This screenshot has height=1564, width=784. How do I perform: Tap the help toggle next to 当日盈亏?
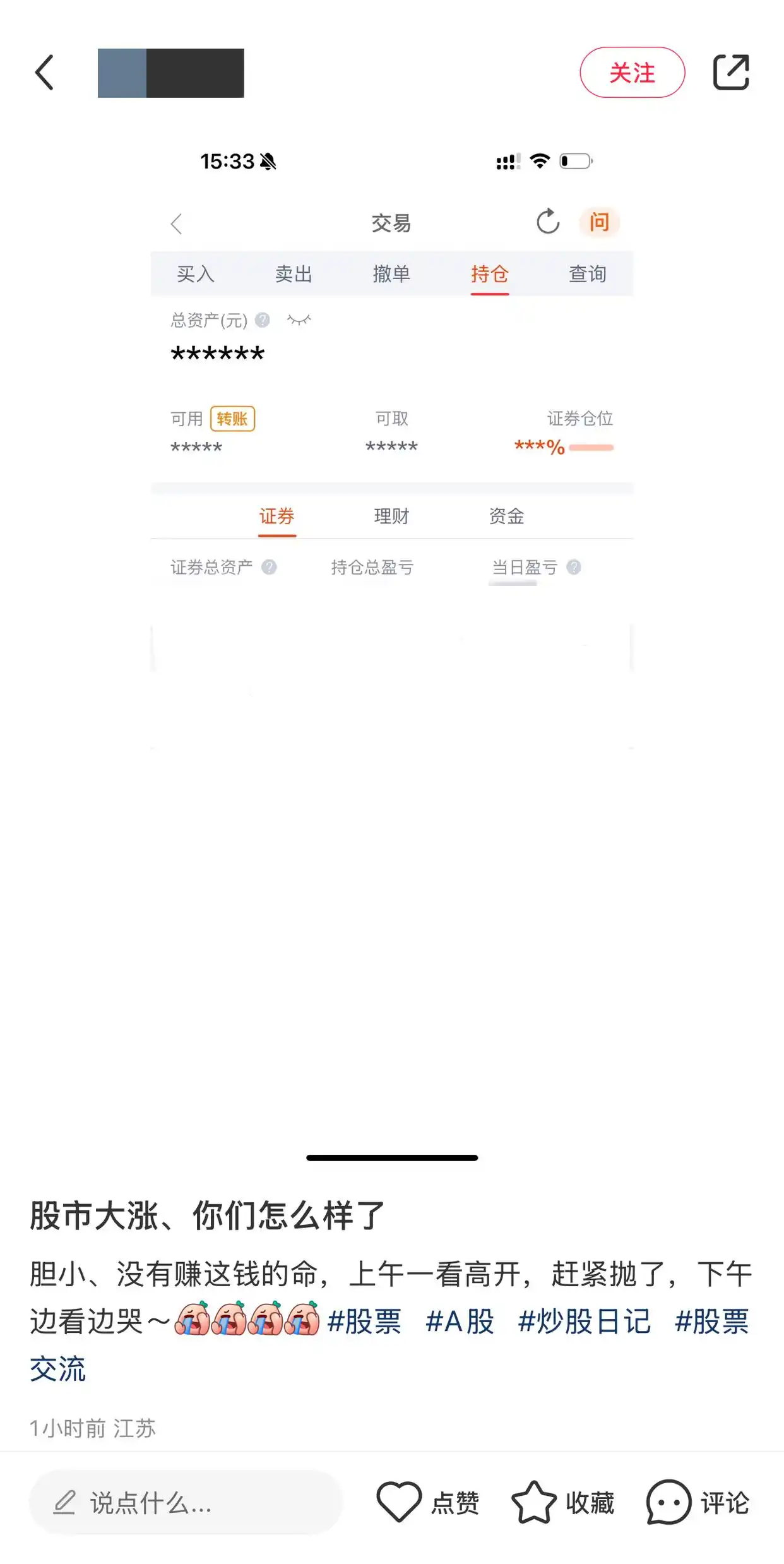pyautogui.click(x=573, y=567)
